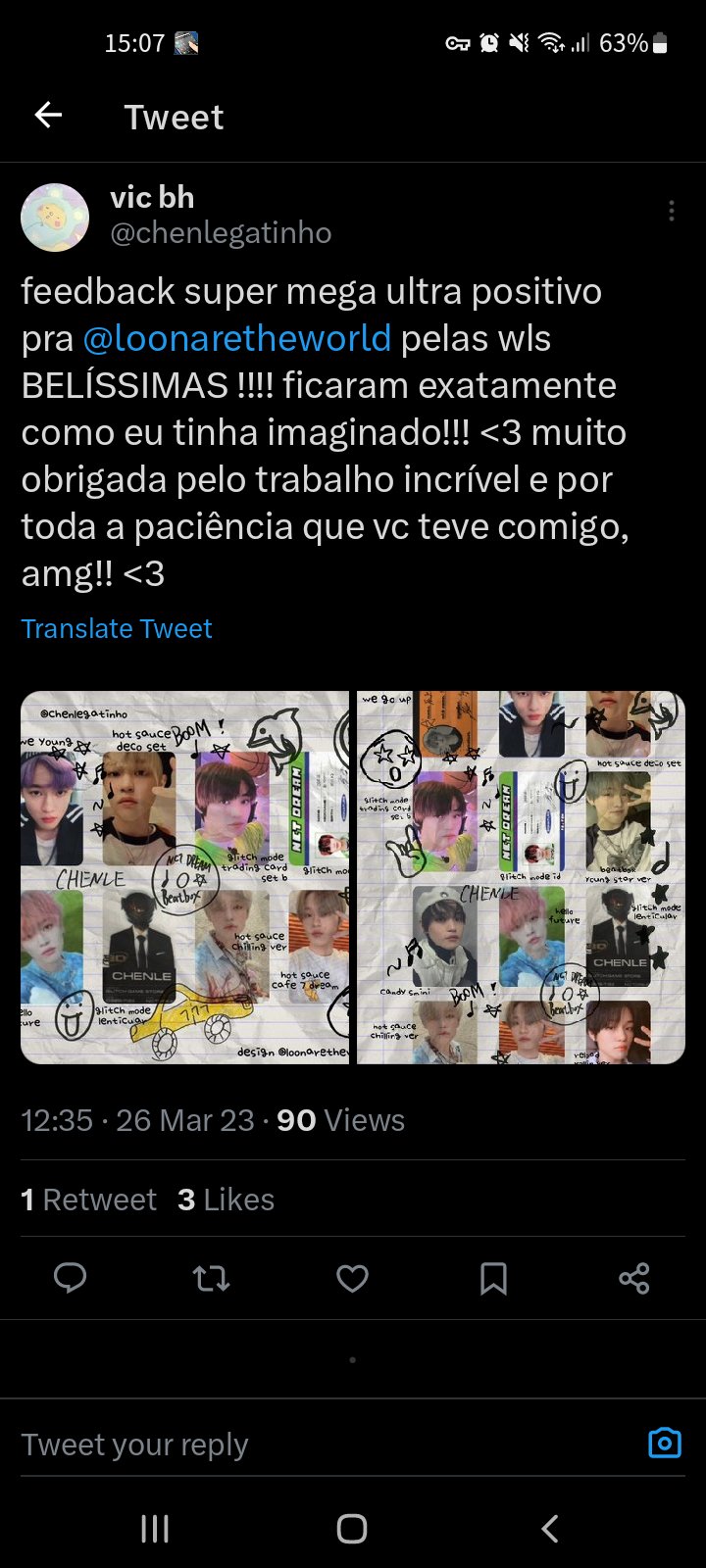Share this tweet

pyautogui.click(x=634, y=1278)
